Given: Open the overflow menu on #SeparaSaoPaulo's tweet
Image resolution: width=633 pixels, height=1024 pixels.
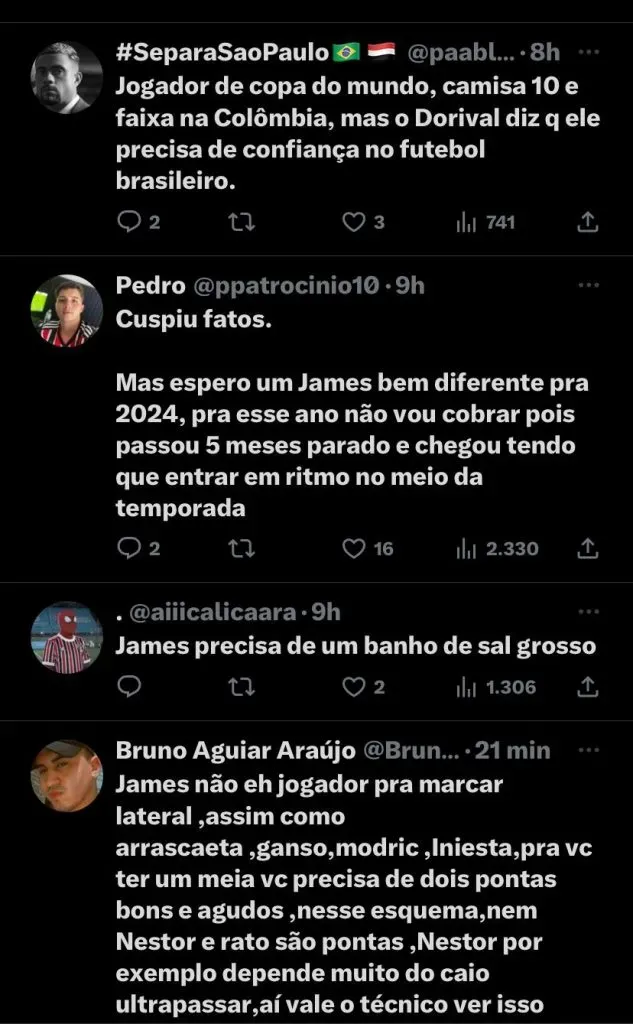Looking at the screenshot, I should (590, 51).
